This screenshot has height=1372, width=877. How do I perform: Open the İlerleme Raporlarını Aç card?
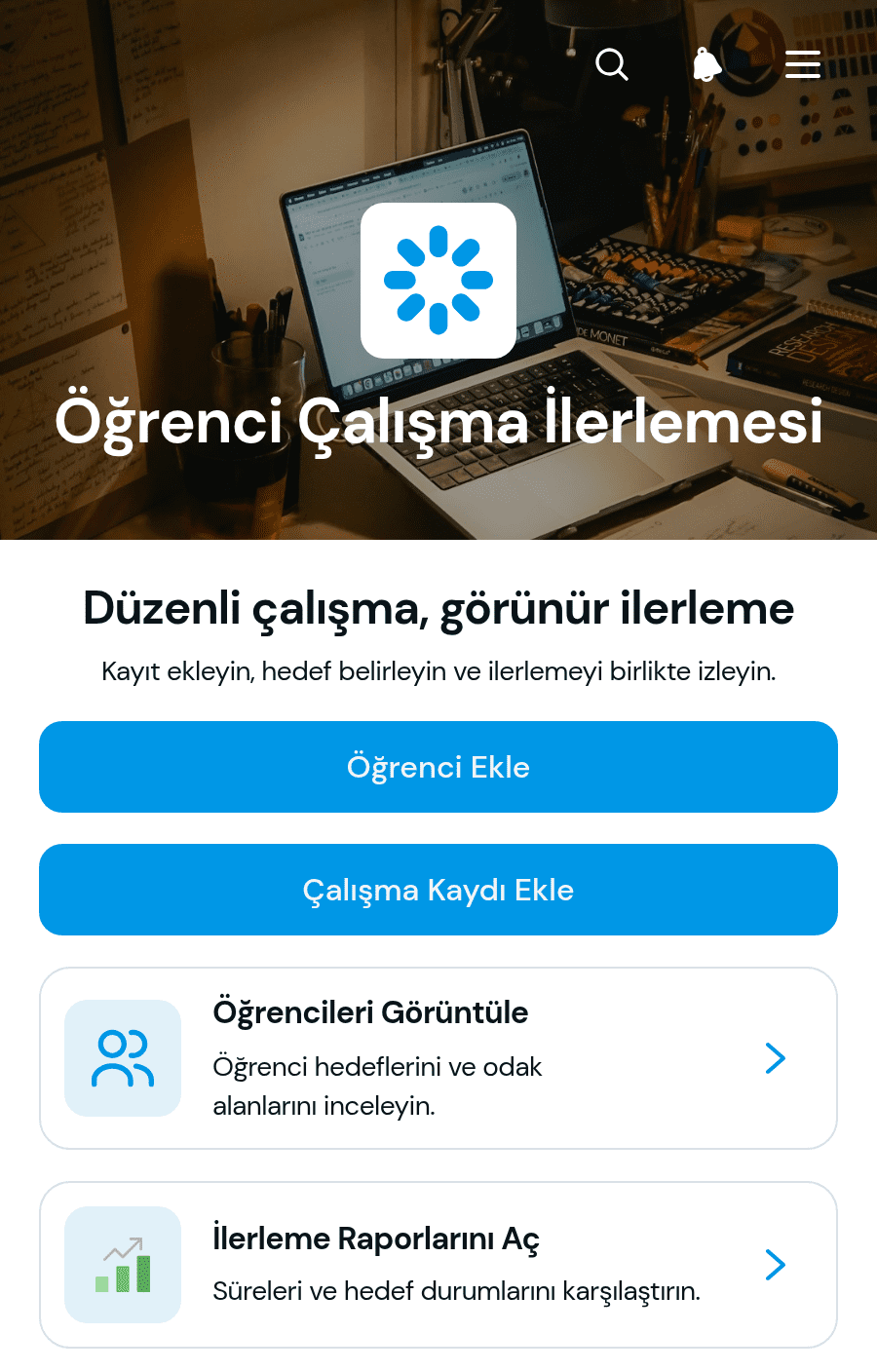pyautogui.click(x=438, y=1265)
